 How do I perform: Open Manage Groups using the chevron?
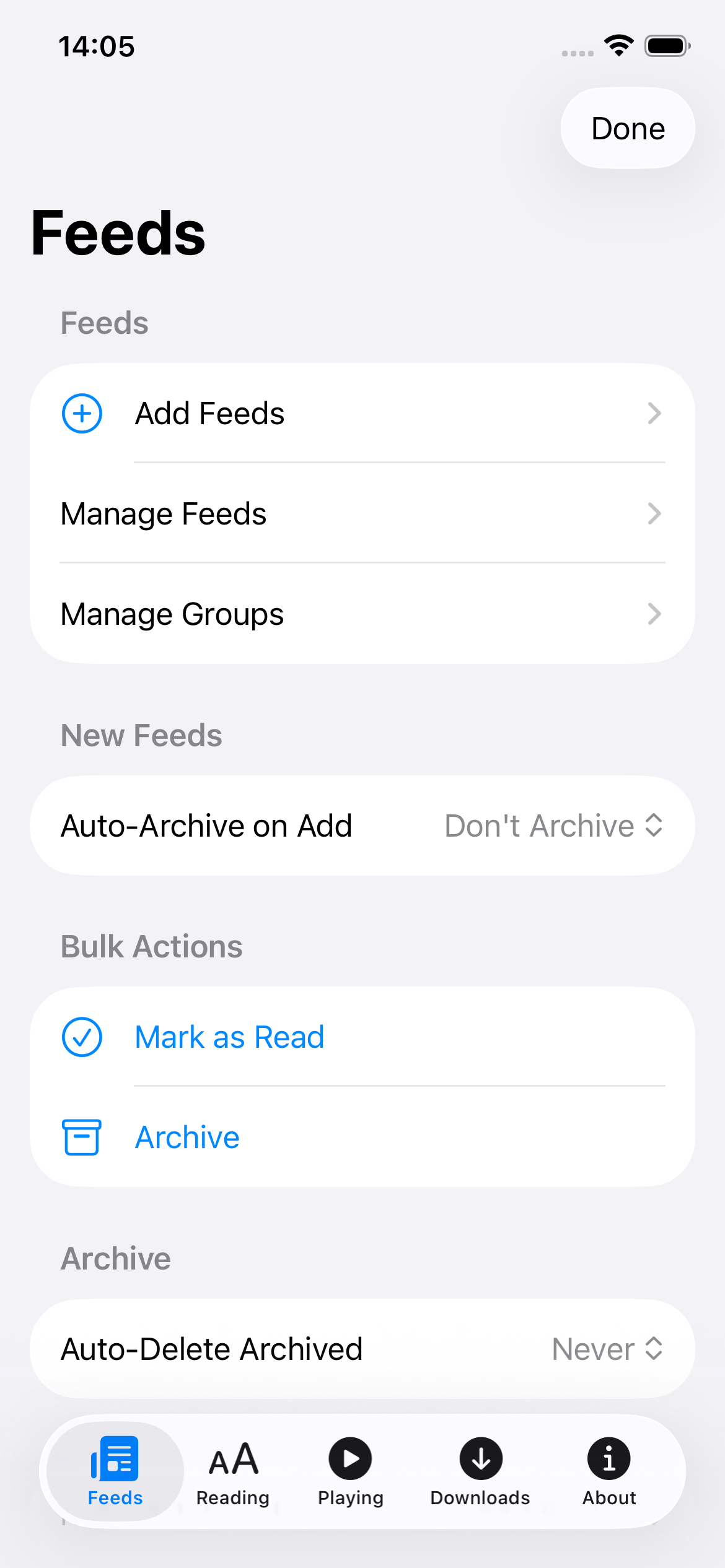(654, 614)
